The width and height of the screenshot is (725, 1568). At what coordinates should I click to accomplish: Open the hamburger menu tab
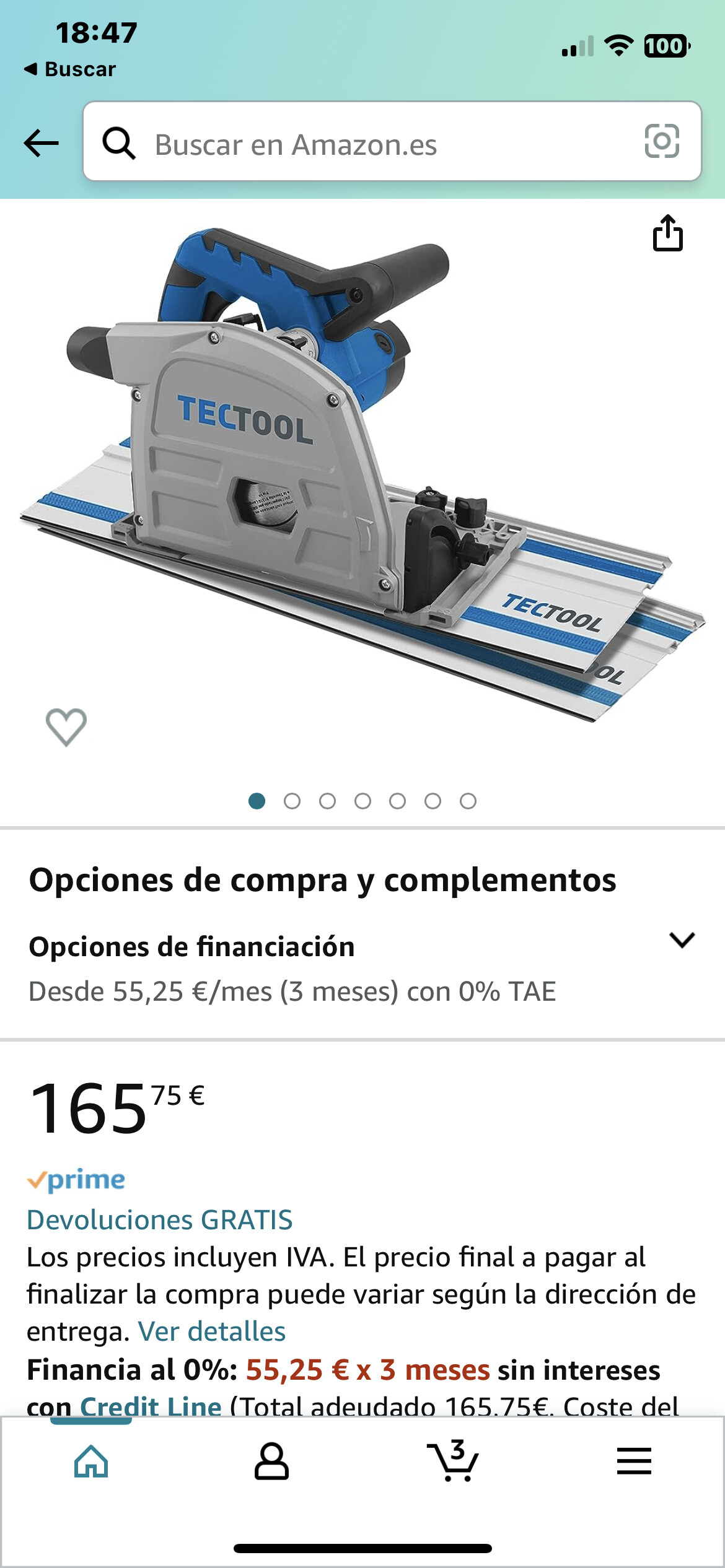click(x=634, y=1461)
